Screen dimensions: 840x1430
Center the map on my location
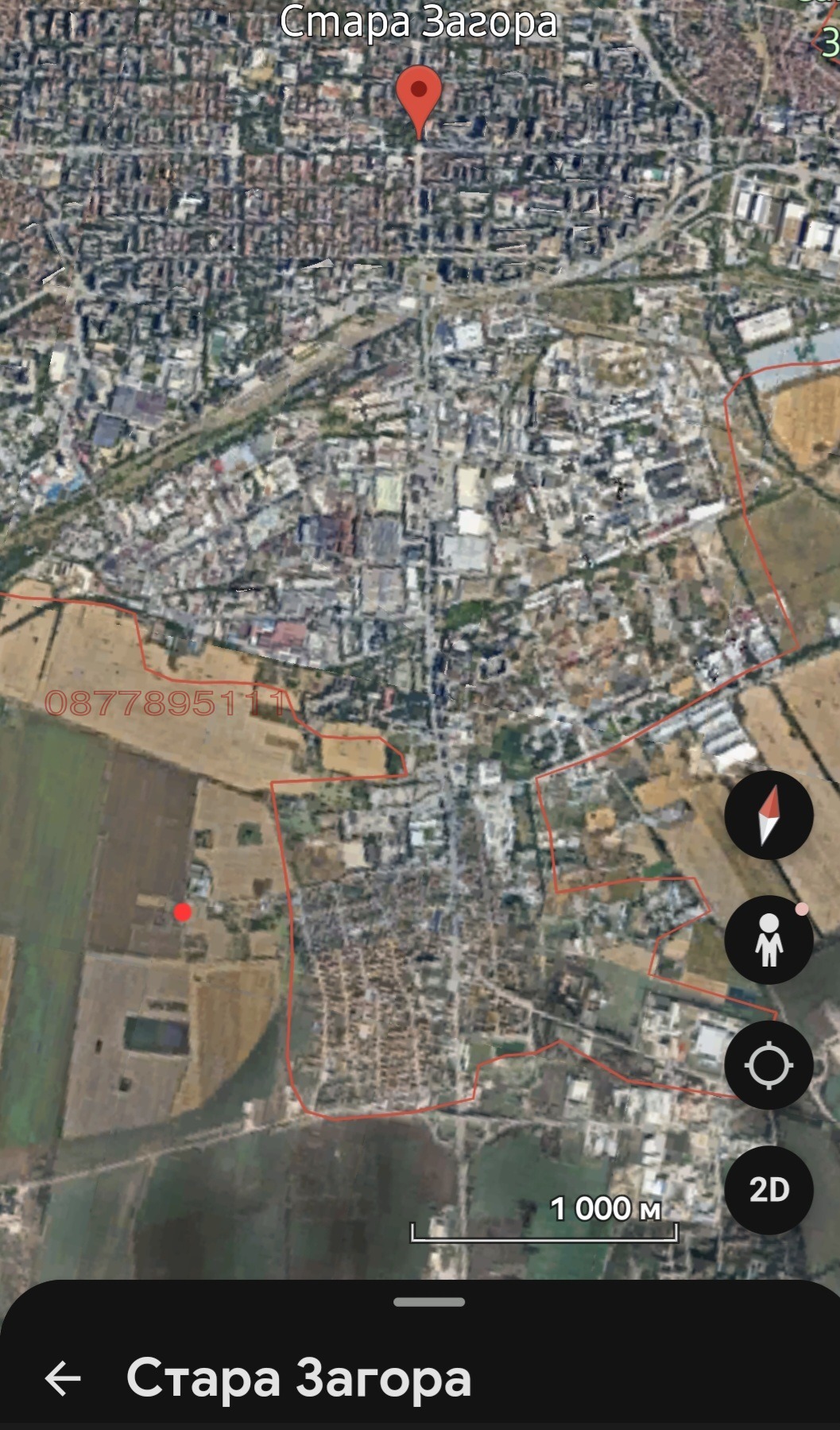(x=768, y=1064)
